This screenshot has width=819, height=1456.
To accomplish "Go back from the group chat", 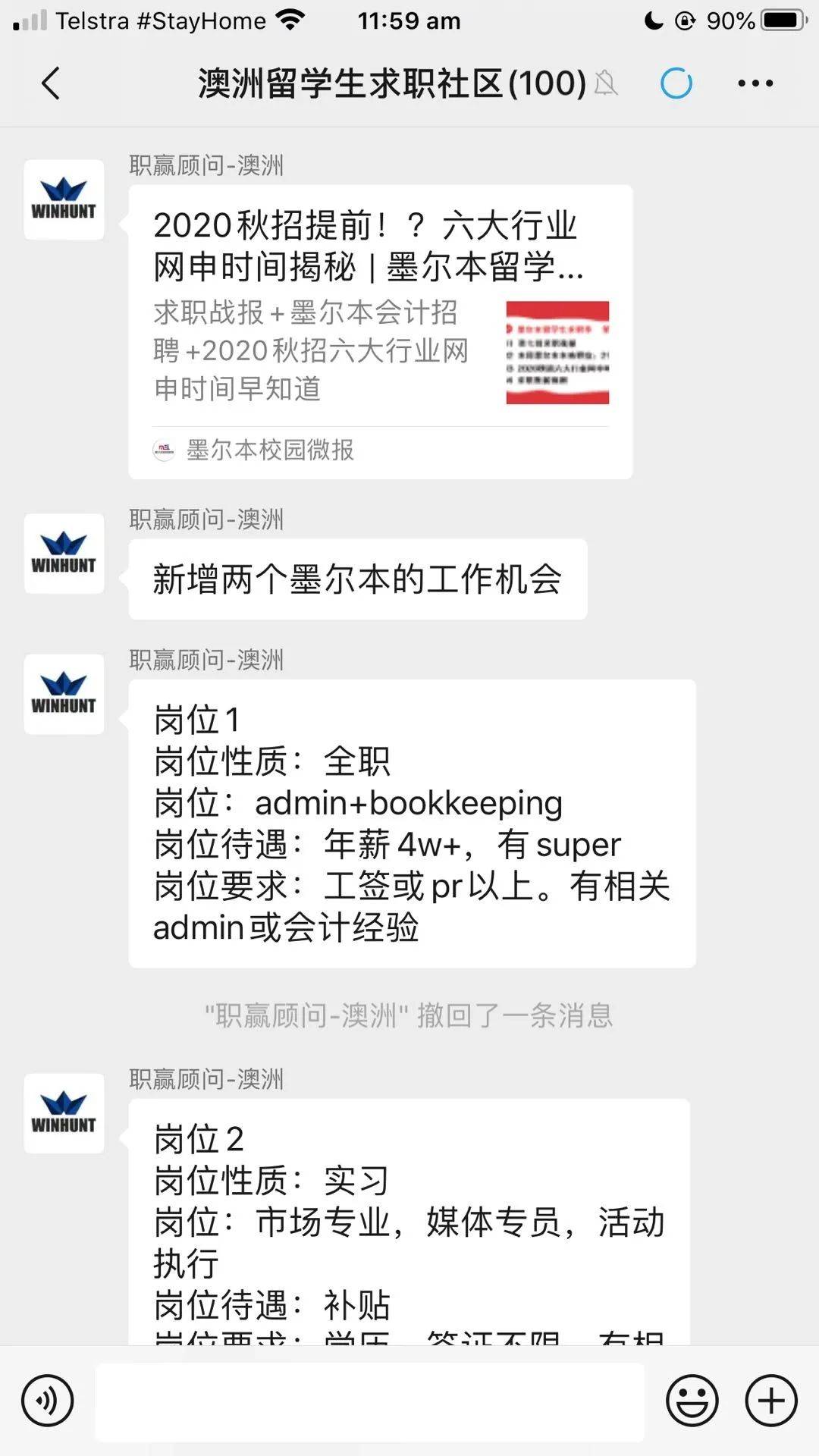I will tap(50, 83).
